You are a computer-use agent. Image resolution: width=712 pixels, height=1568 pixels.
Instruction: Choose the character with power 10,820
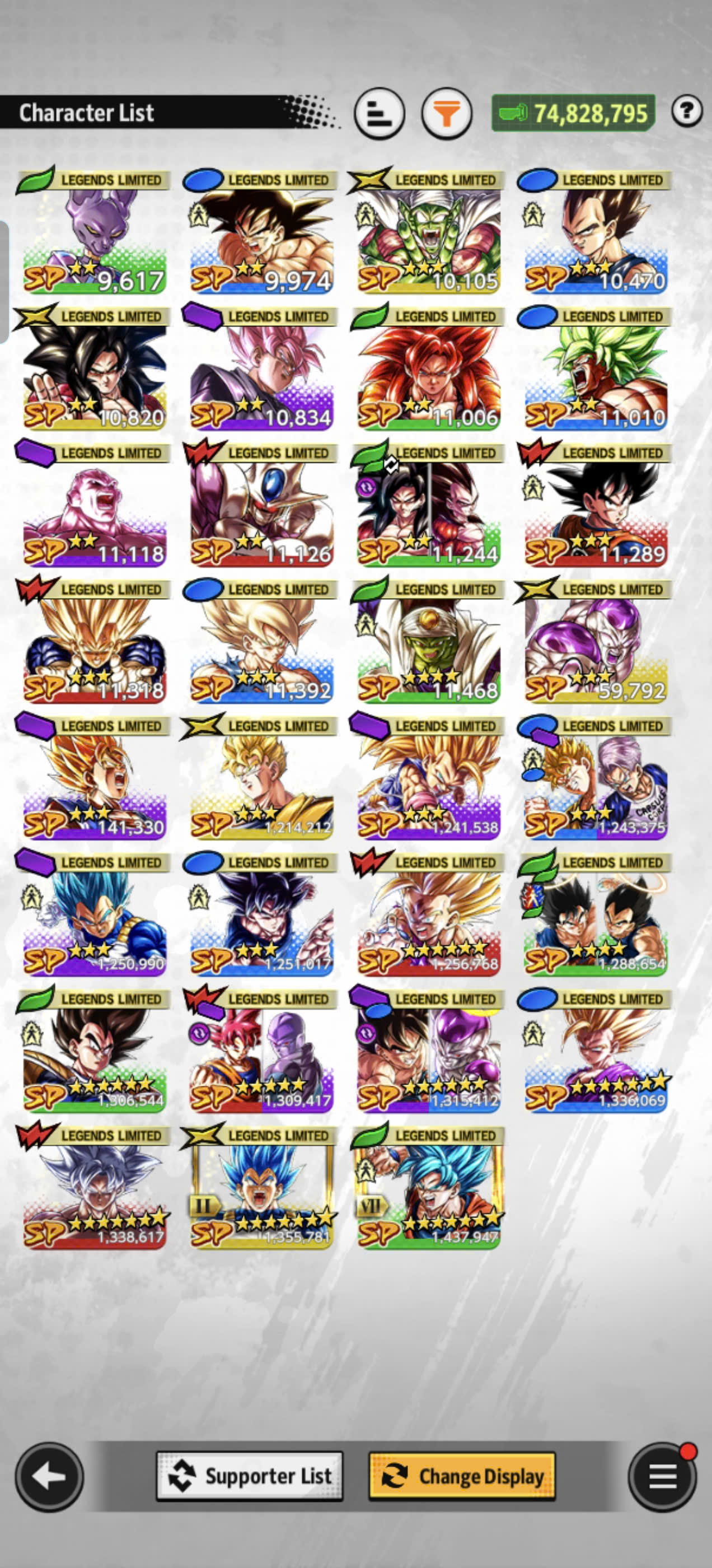point(92,368)
